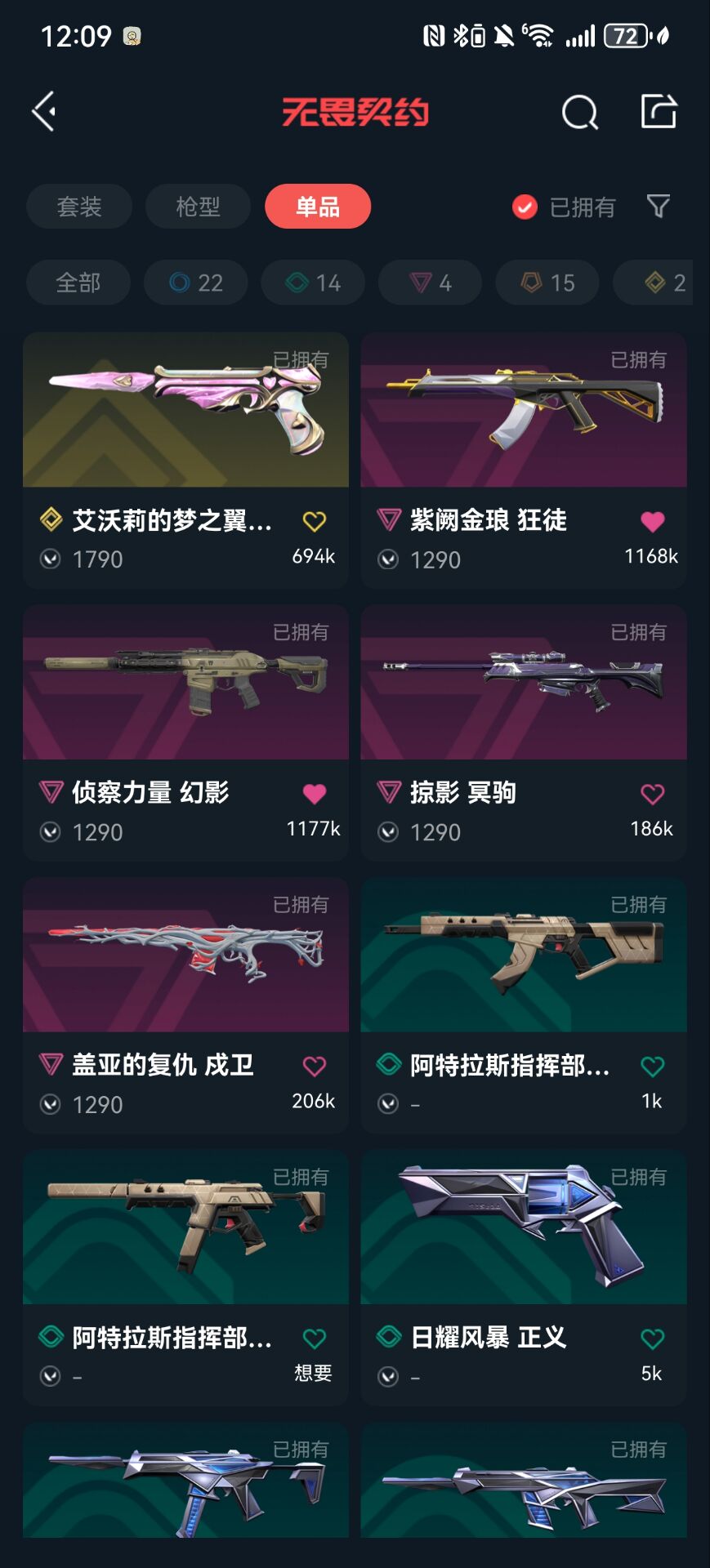Select the 全部 chip
Image resolution: width=710 pixels, height=1568 pixels.
[x=78, y=283]
